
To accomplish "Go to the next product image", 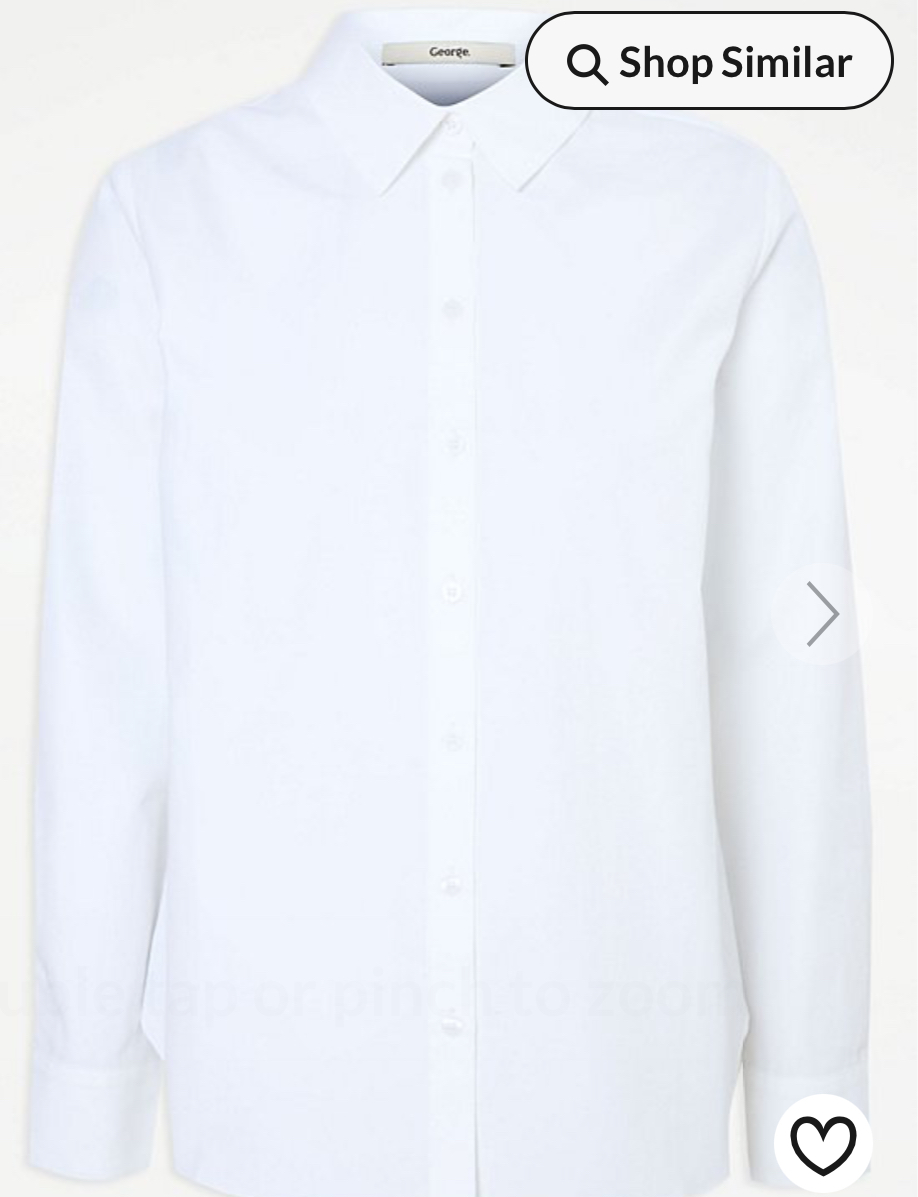I will (822, 614).
